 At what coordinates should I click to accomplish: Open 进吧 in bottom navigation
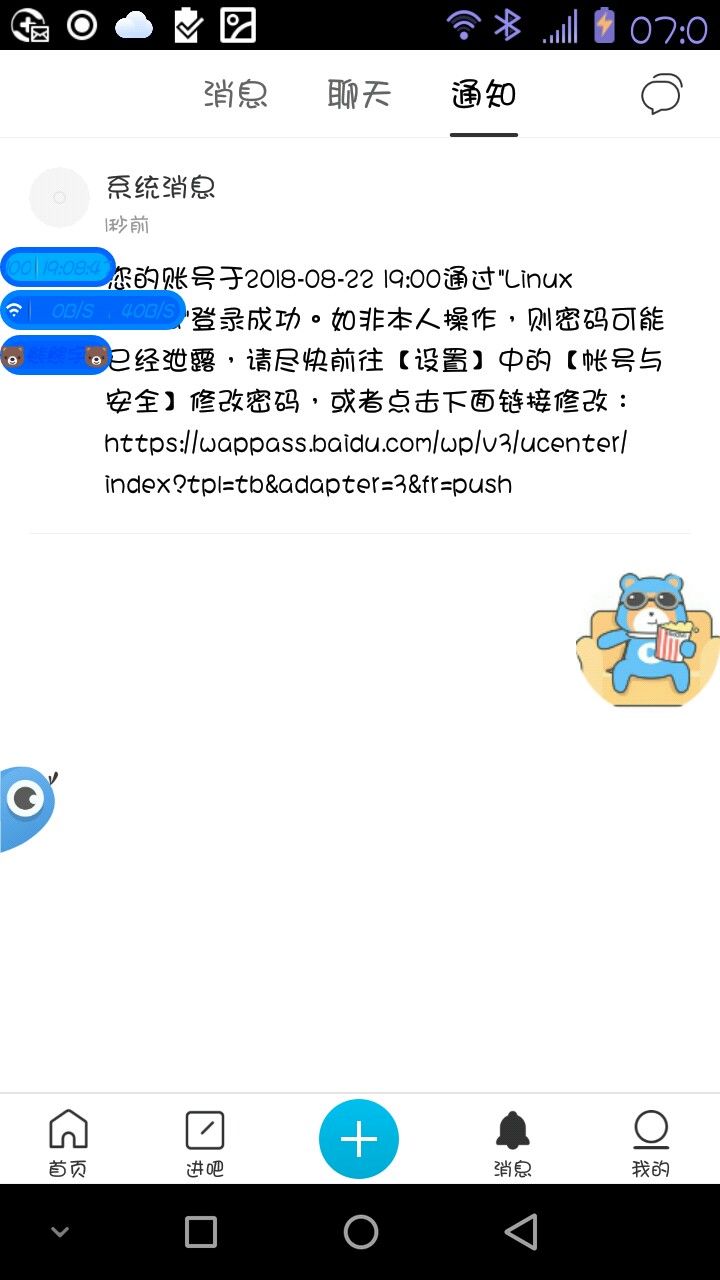[205, 1142]
